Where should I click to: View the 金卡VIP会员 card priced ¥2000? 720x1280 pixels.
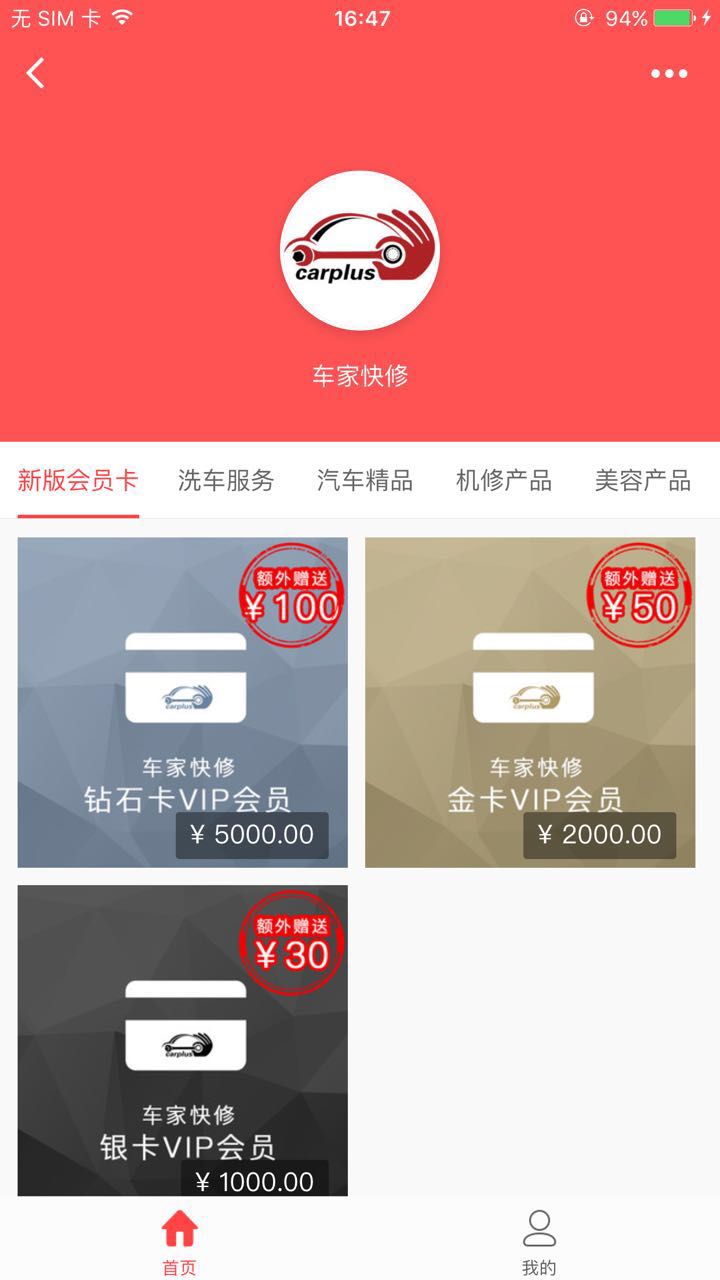click(x=530, y=702)
